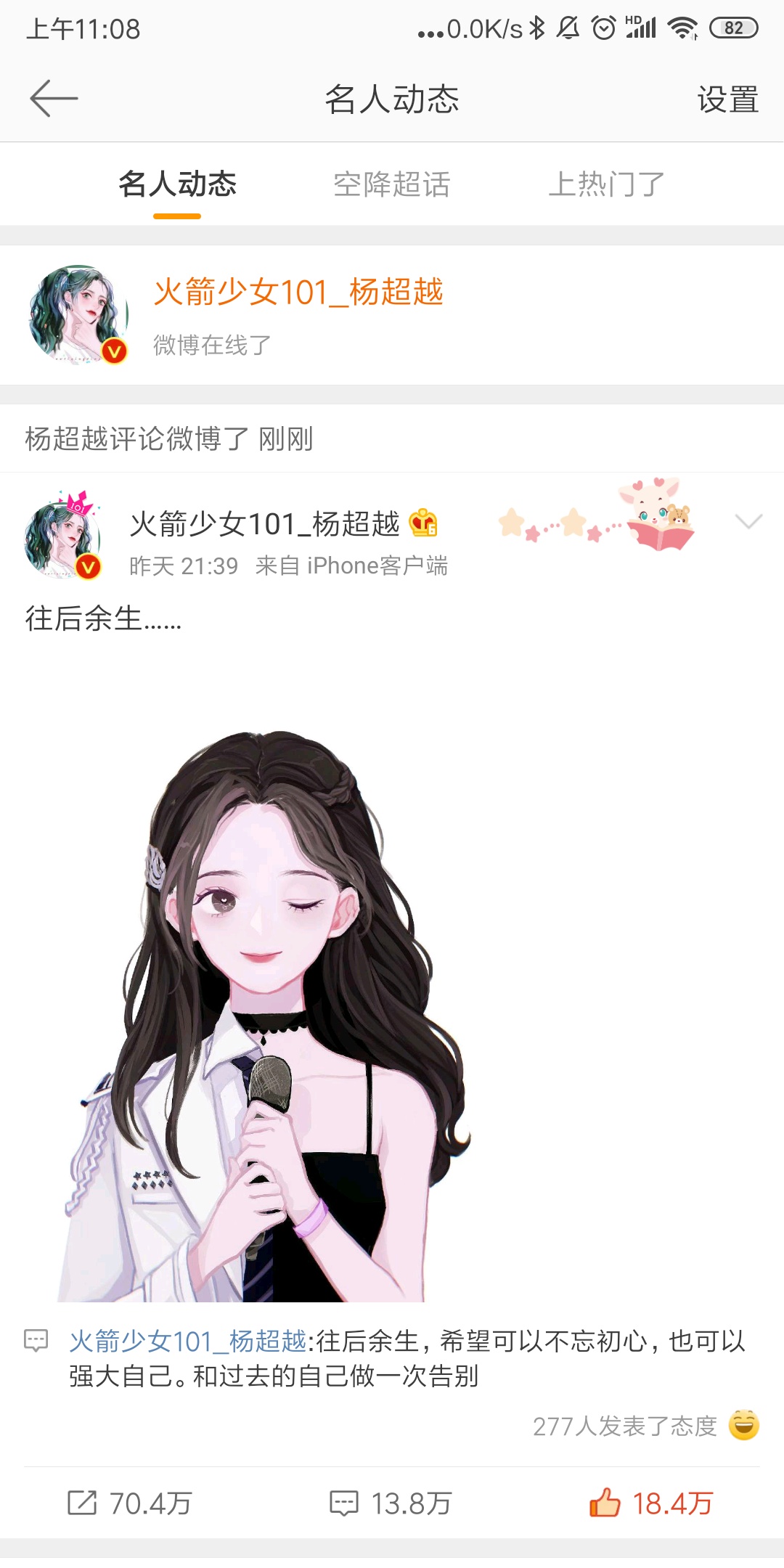Go back using the arrow icon

pyautogui.click(x=54, y=99)
